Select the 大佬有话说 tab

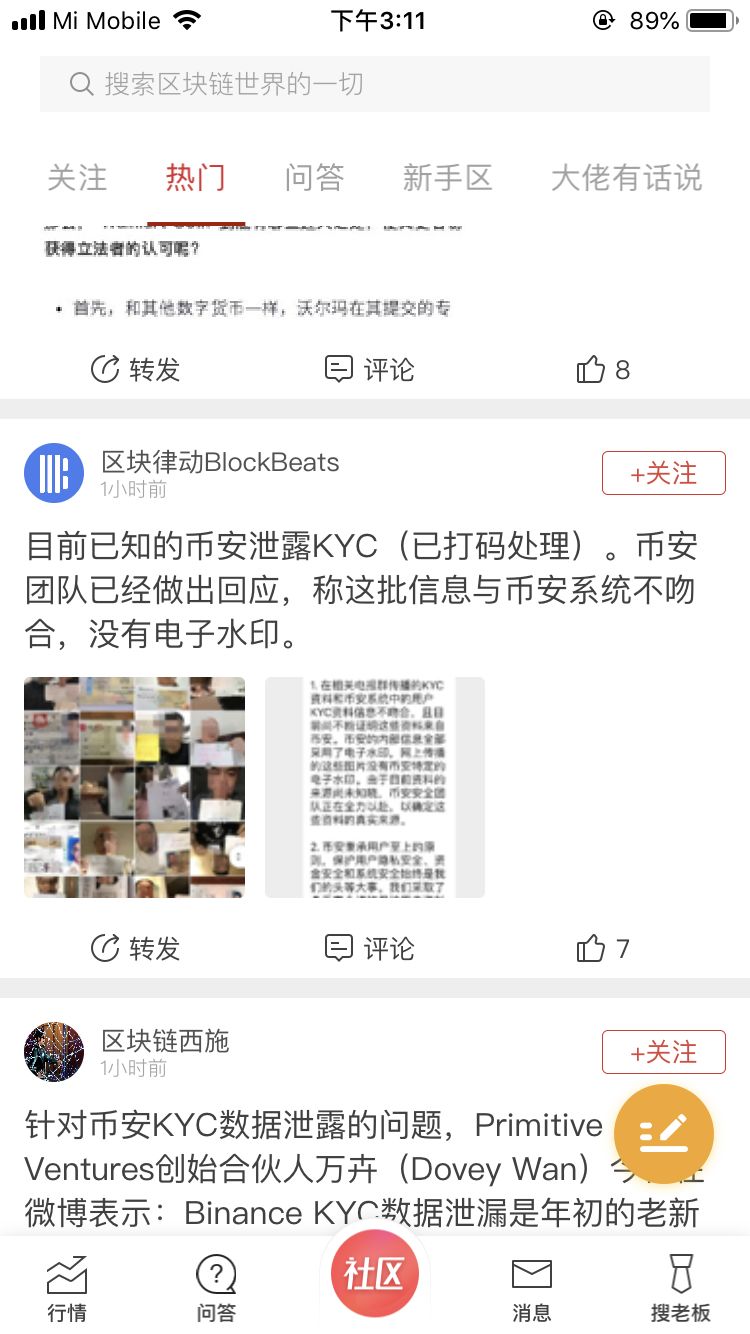pos(626,178)
